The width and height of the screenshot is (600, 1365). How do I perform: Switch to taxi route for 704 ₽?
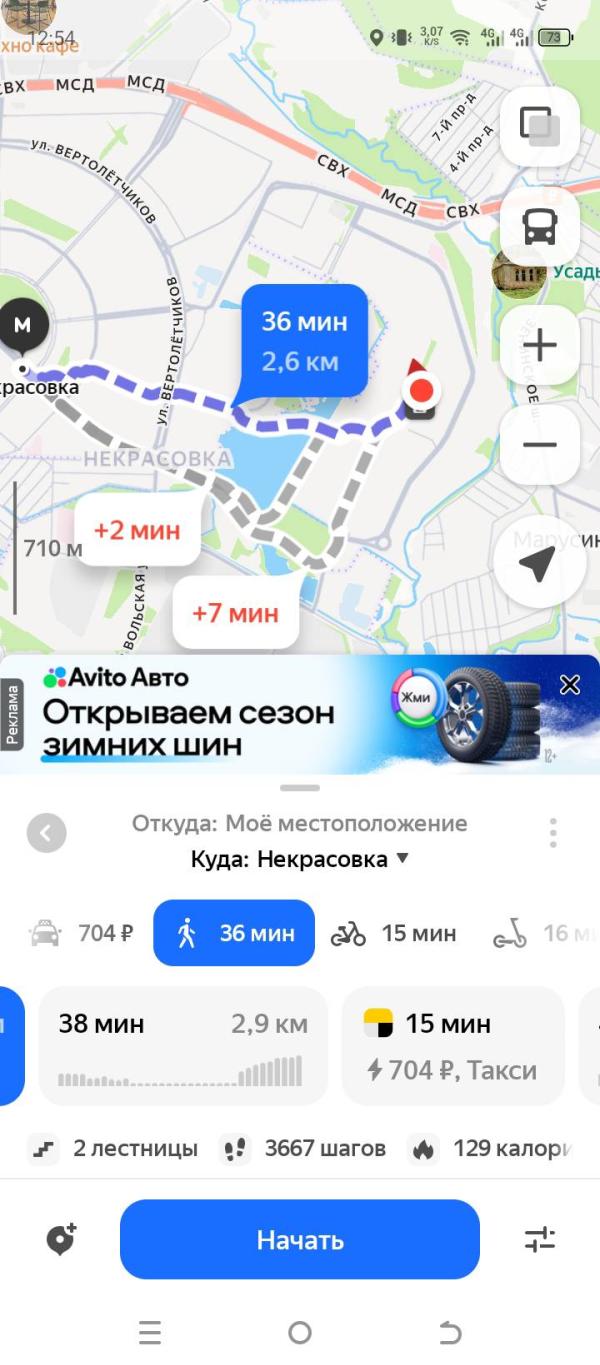click(x=82, y=934)
